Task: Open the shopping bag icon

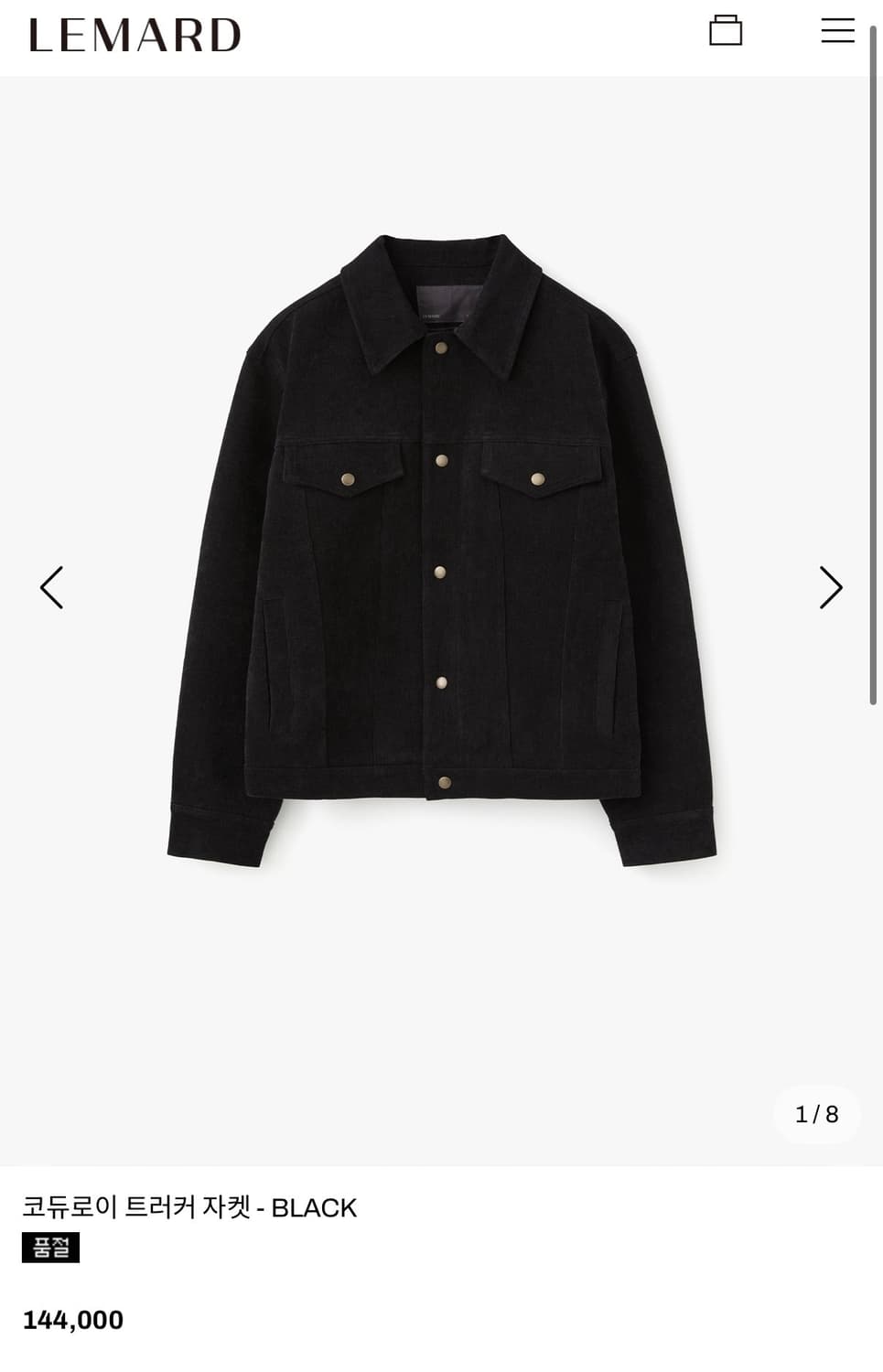Action: pos(726,31)
